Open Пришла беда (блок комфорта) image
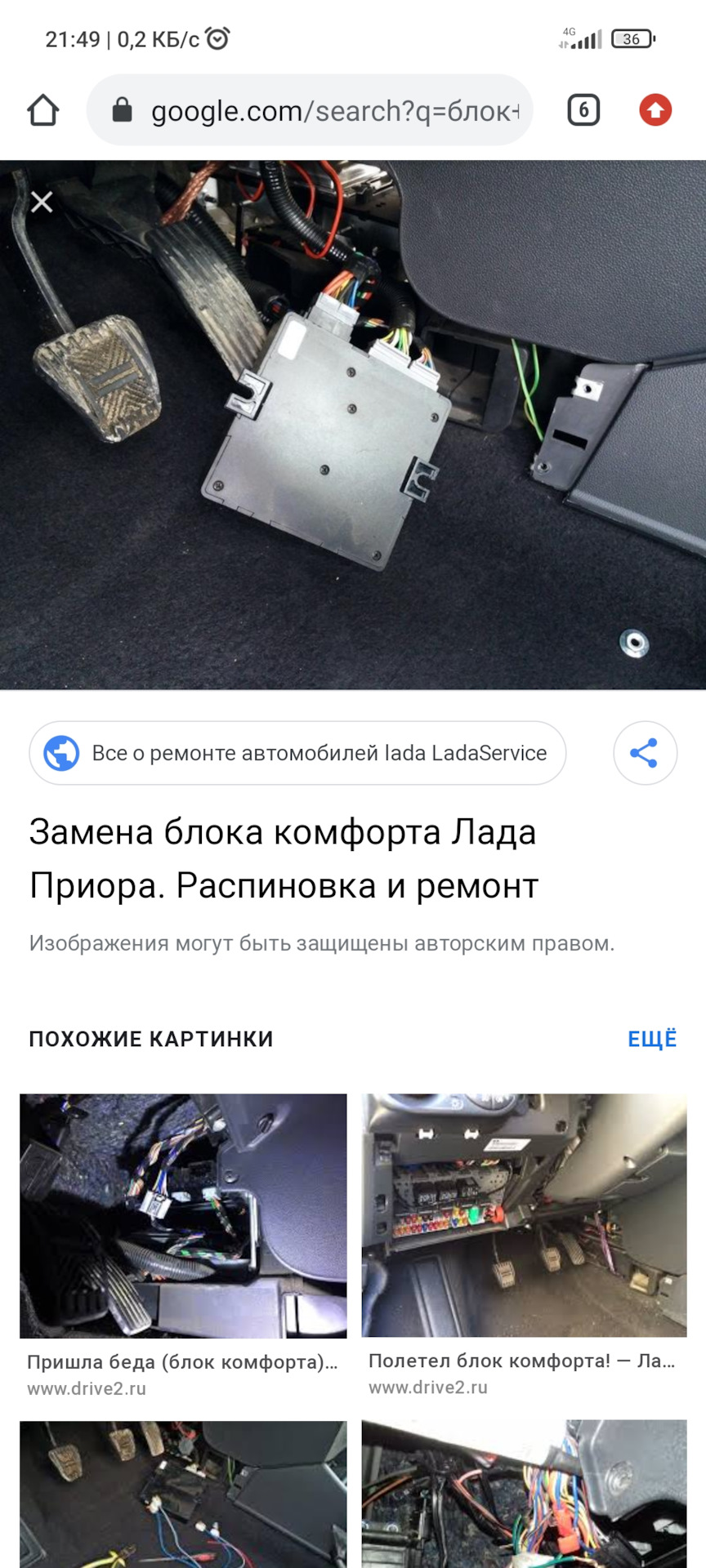Viewport: 706px width, 1568px height. 183,1215
